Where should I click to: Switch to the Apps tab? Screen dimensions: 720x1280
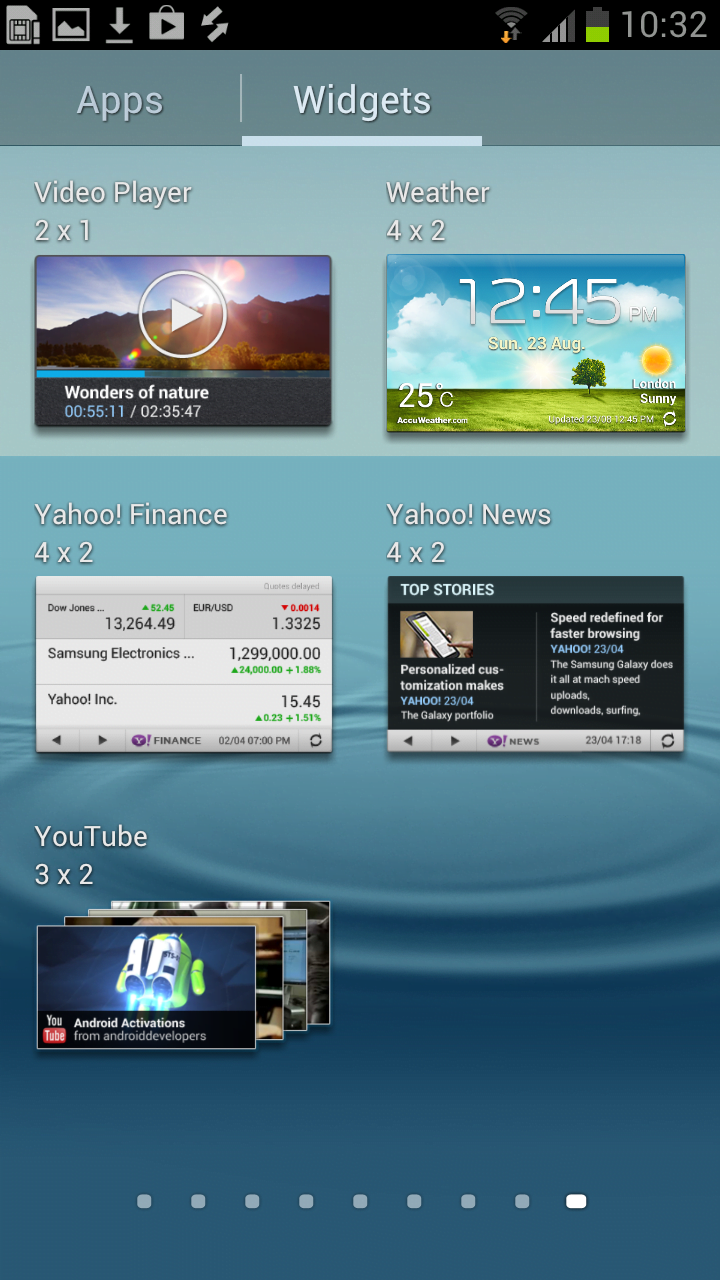[x=120, y=101]
